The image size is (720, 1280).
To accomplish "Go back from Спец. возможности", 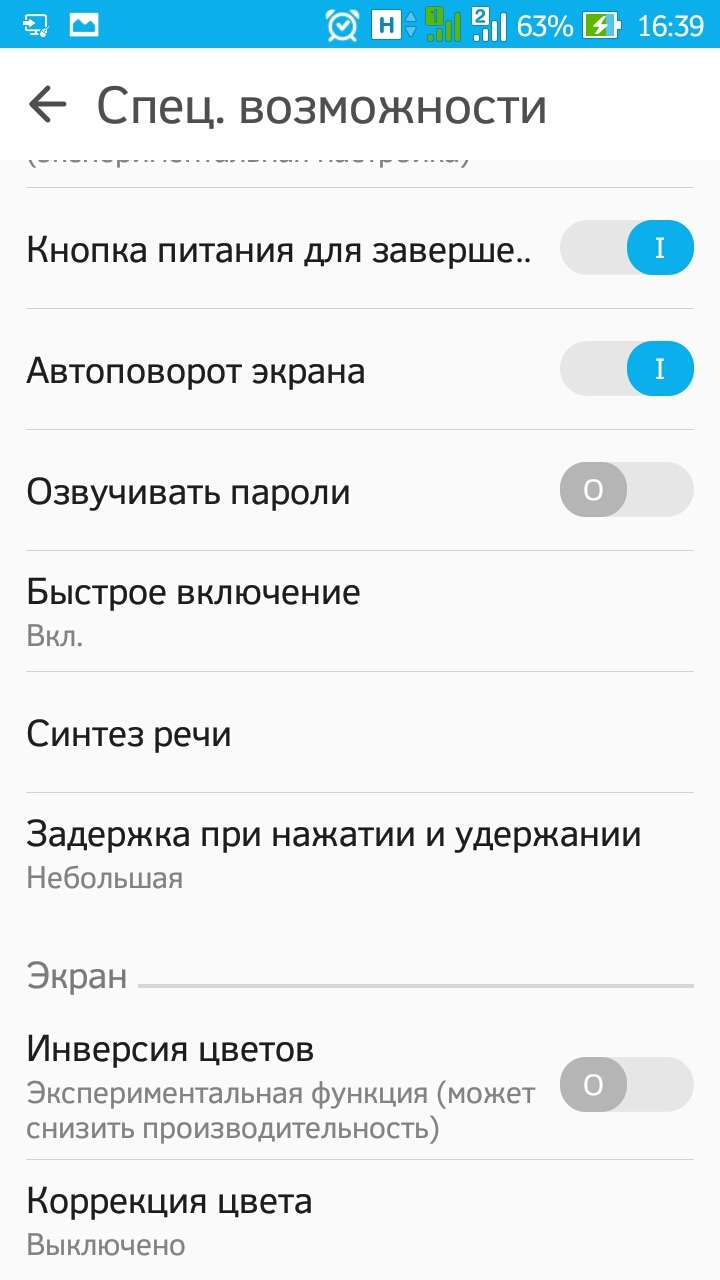I will point(48,105).
